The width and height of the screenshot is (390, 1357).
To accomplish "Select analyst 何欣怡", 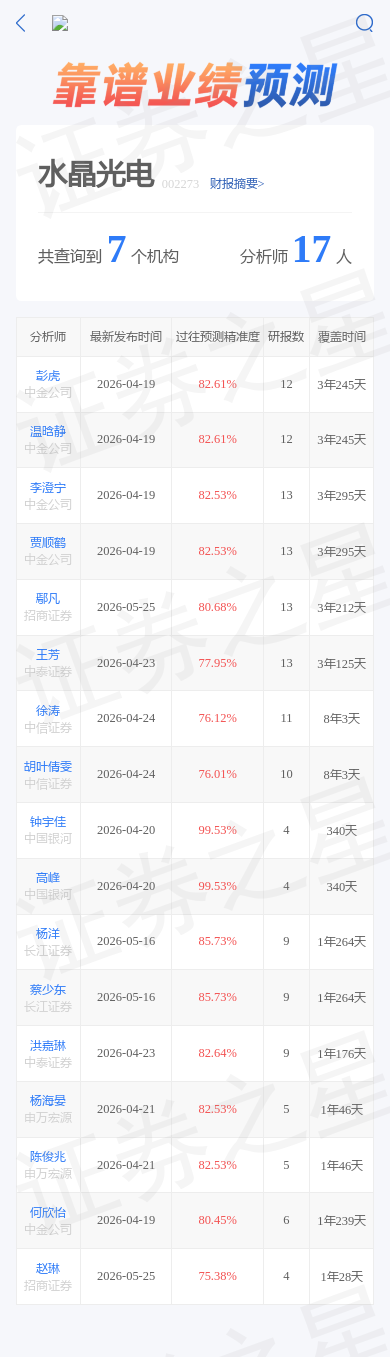I will click(x=48, y=1212).
